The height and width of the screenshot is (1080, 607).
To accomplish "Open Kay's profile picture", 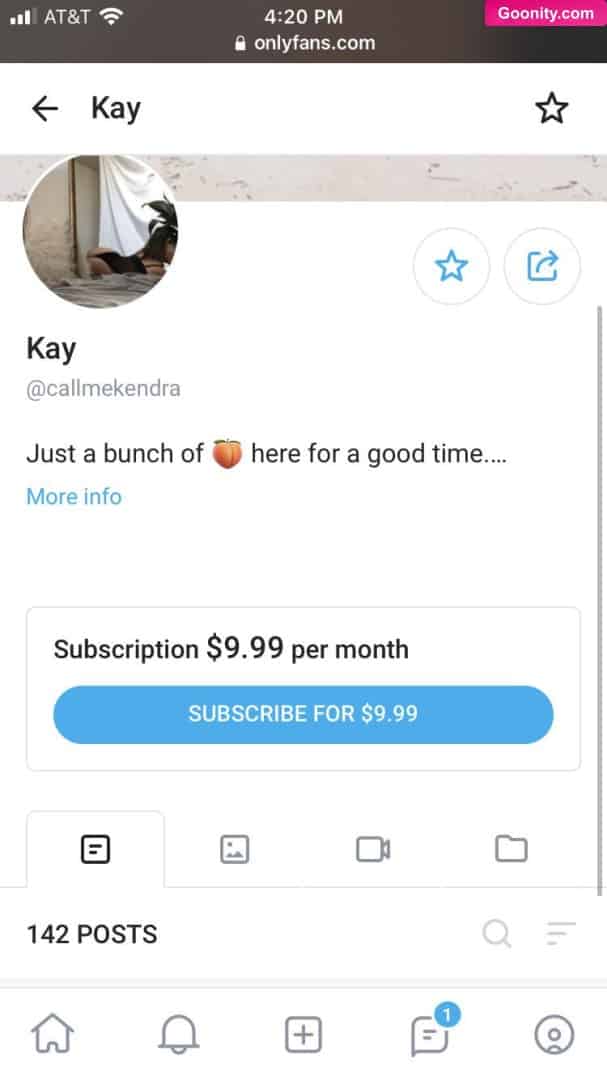I will [100, 231].
